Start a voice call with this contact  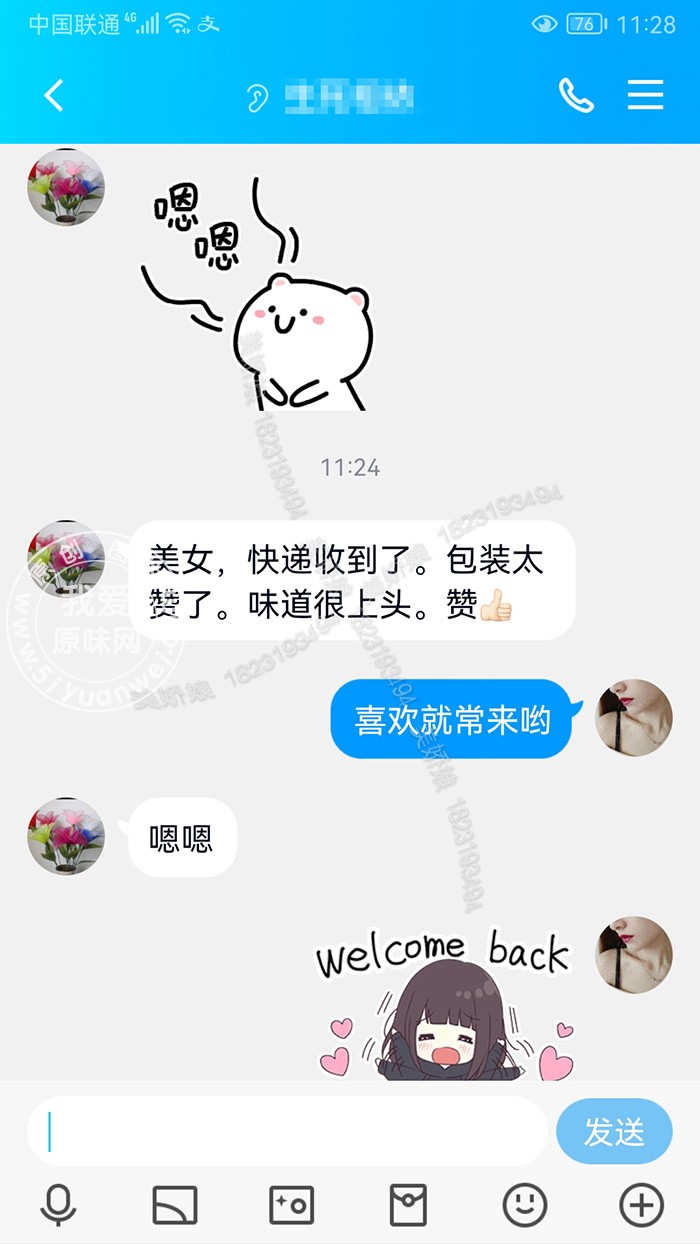pyautogui.click(x=575, y=96)
